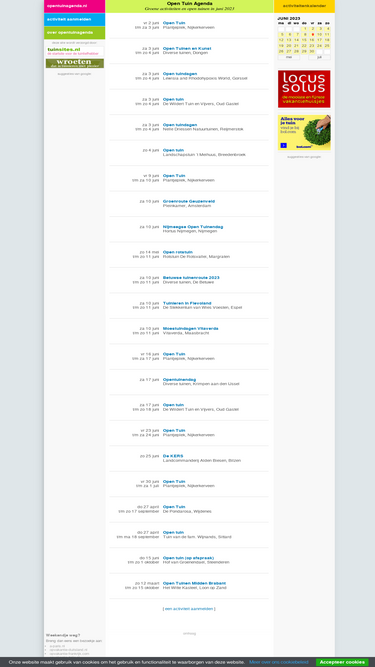Open the Groenroute Geuzenveld event
The height and width of the screenshot is (667, 375).
(189, 201)
